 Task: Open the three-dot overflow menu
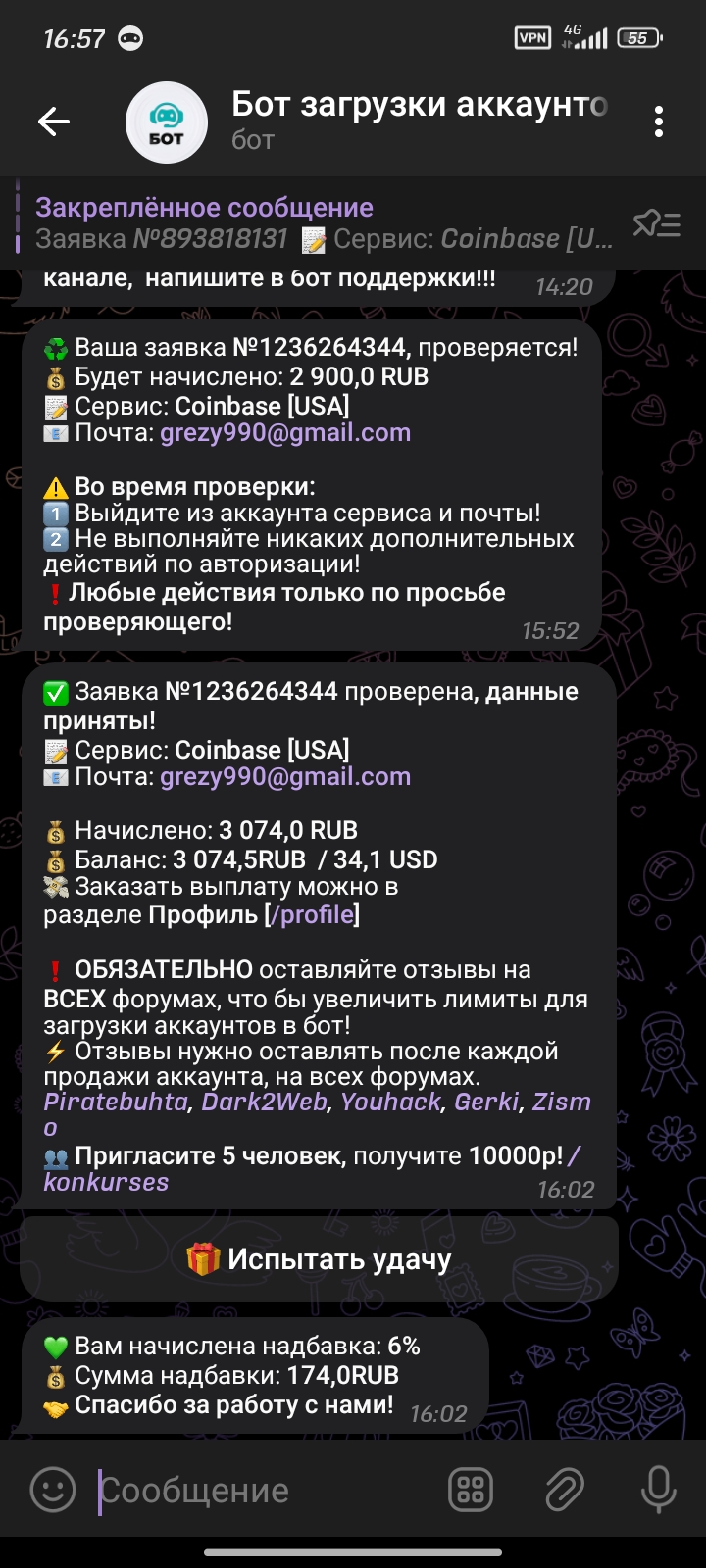[658, 122]
